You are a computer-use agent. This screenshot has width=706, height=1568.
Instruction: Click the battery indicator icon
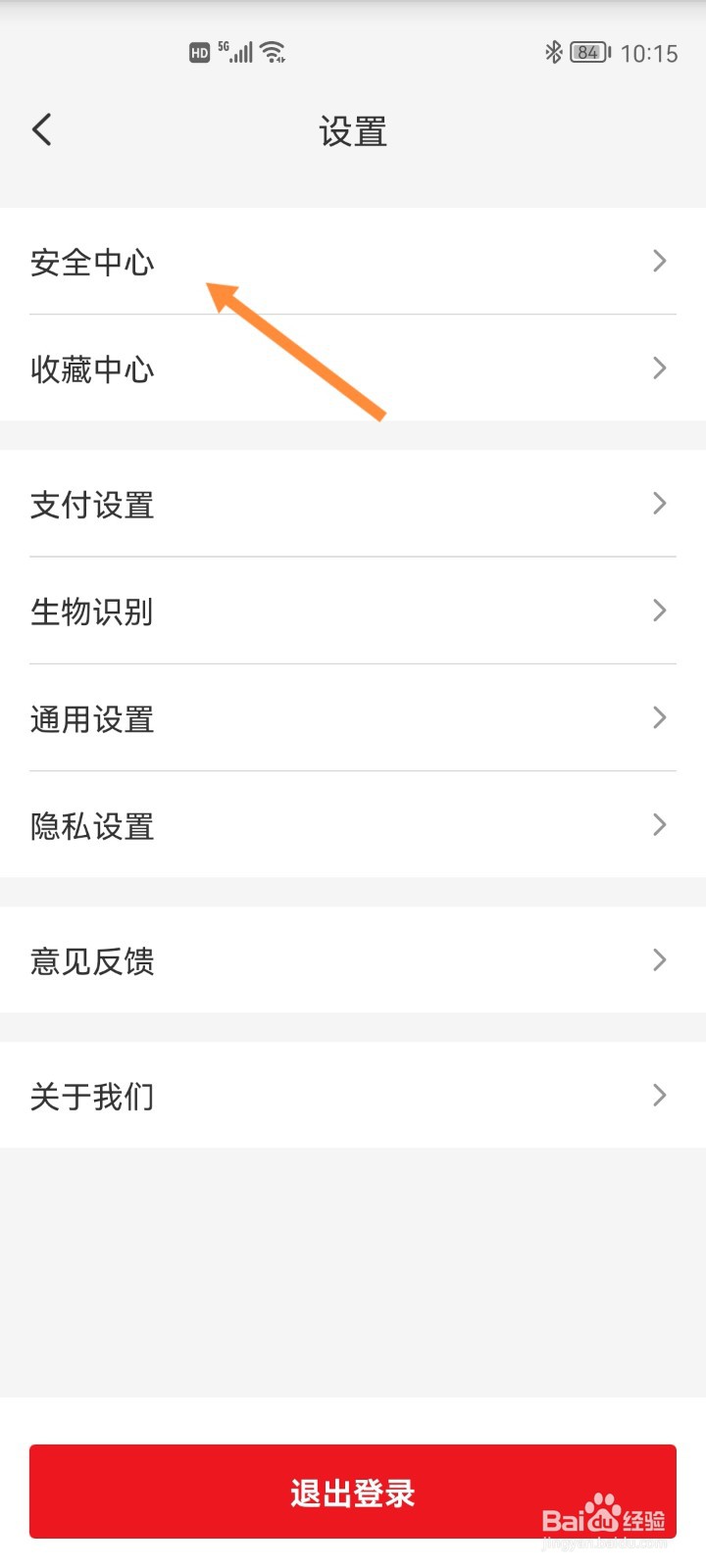[585, 52]
